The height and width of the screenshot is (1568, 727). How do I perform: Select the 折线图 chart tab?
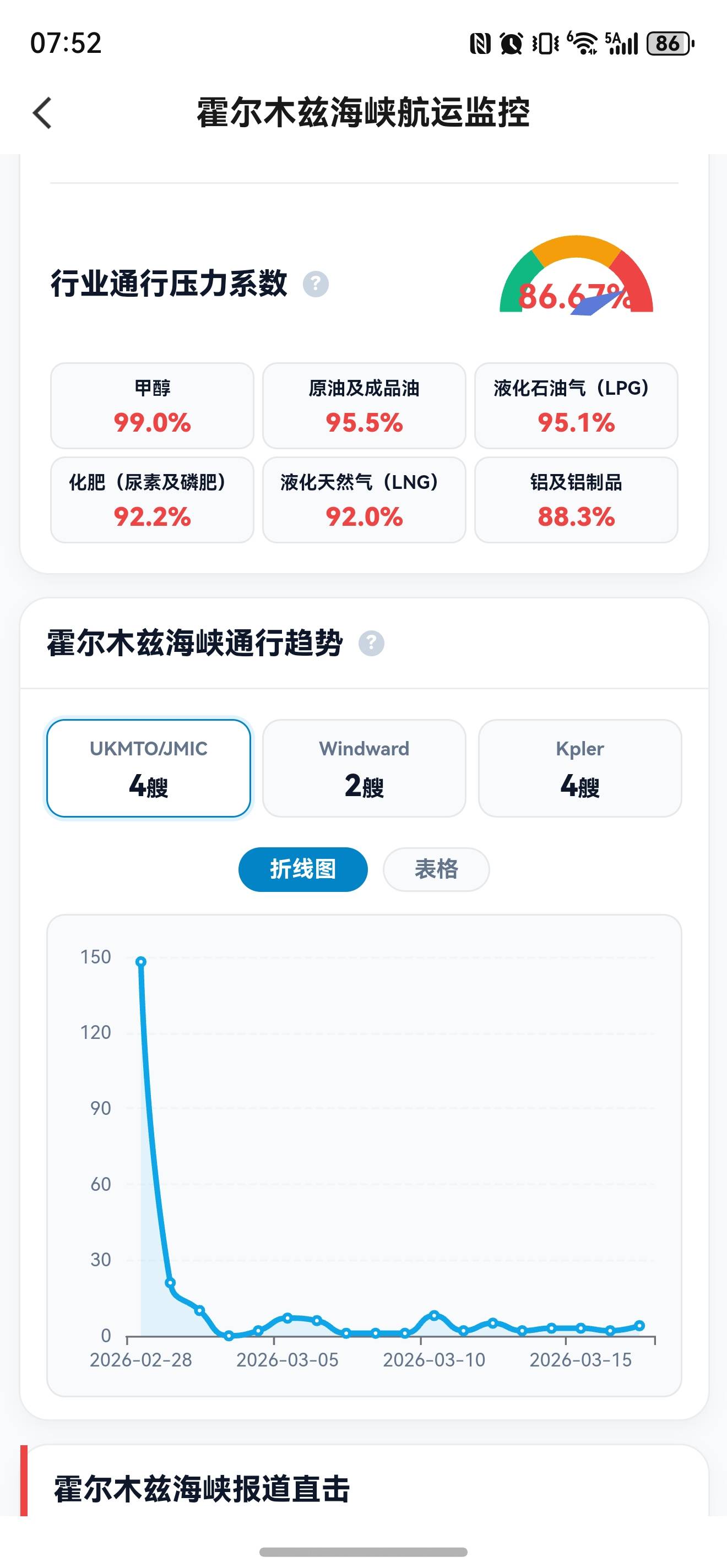302,870
